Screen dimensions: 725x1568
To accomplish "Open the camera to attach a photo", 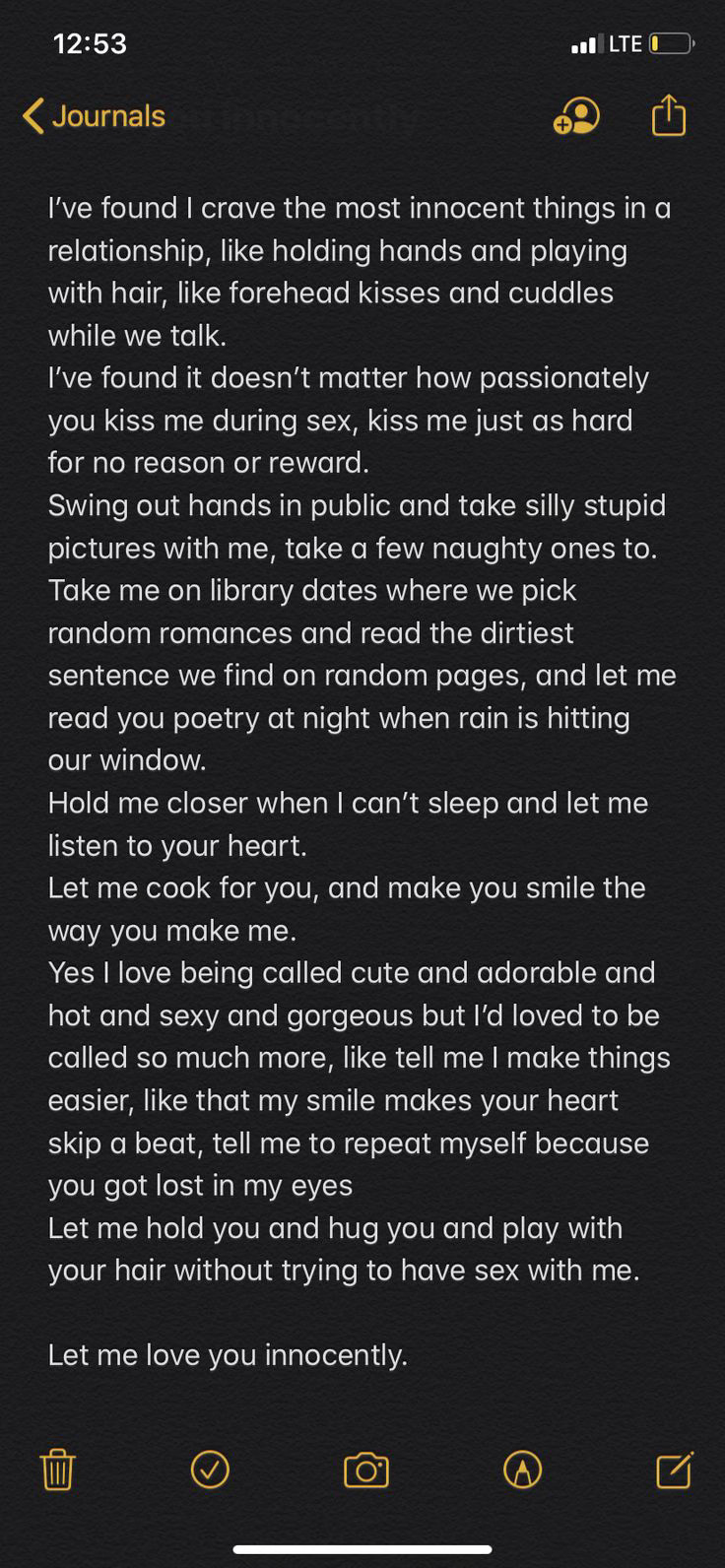I will pos(366,1470).
